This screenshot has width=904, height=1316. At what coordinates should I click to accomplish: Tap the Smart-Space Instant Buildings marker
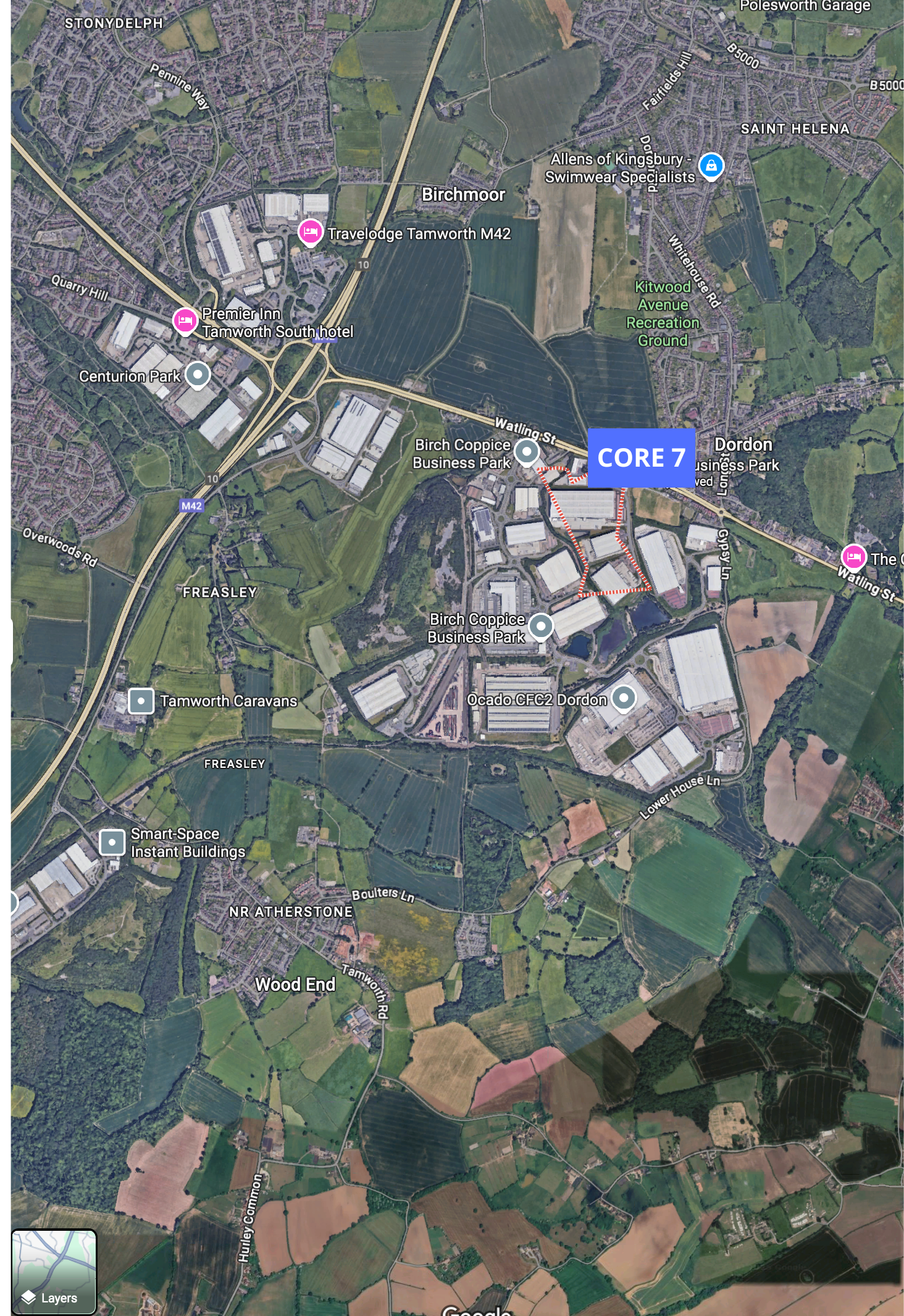click(112, 842)
